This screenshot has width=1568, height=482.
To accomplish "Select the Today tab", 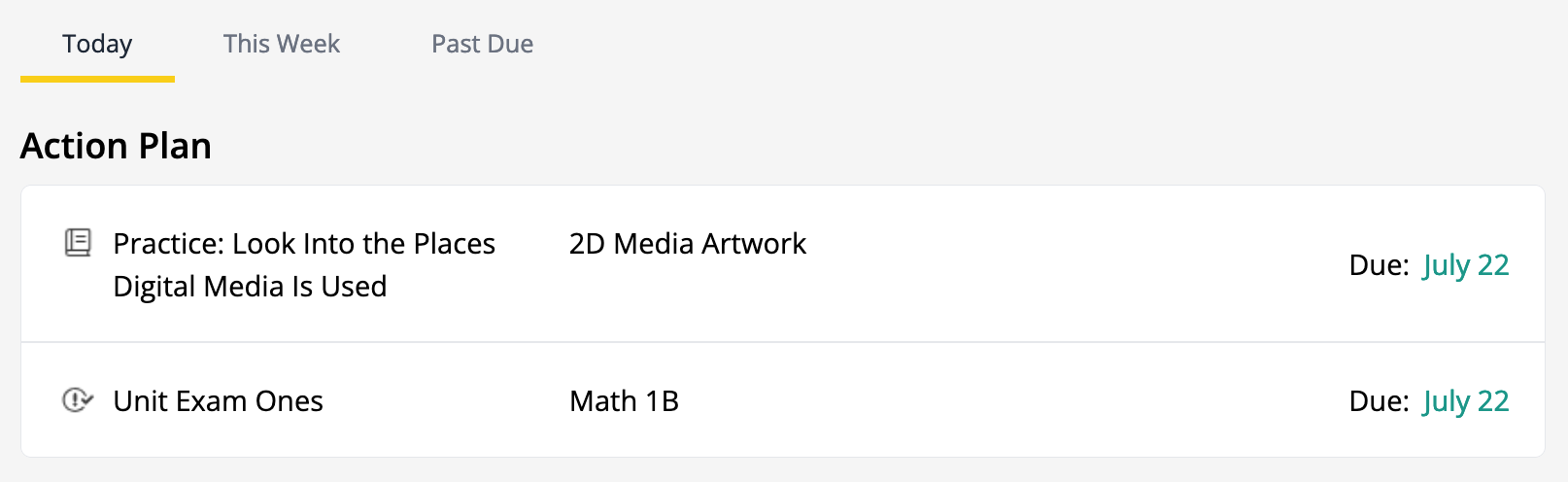I will pyautogui.click(x=97, y=45).
